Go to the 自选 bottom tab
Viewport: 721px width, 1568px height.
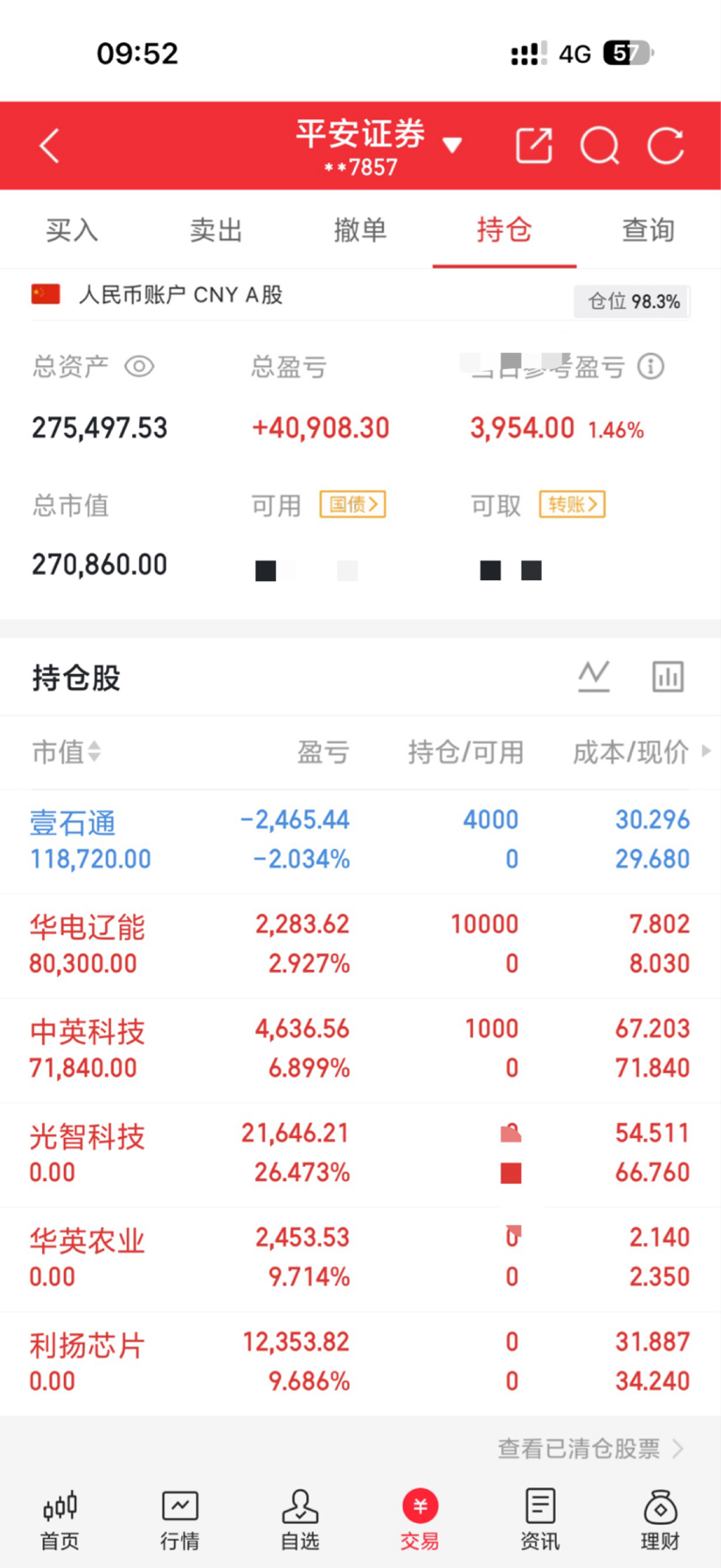pyautogui.click(x=300, y=1521)
